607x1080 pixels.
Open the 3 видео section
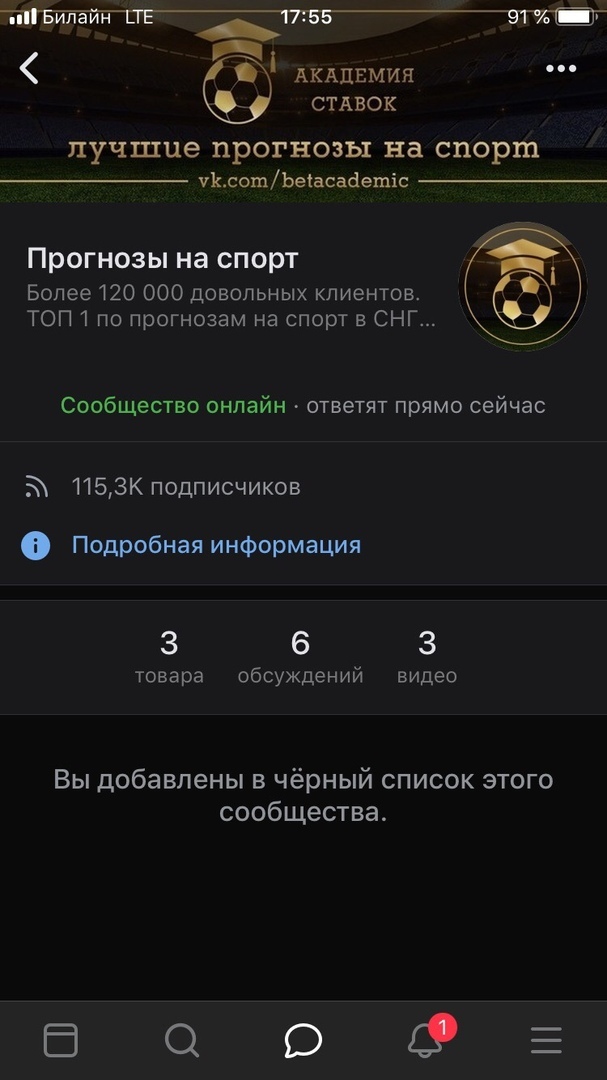427,656
